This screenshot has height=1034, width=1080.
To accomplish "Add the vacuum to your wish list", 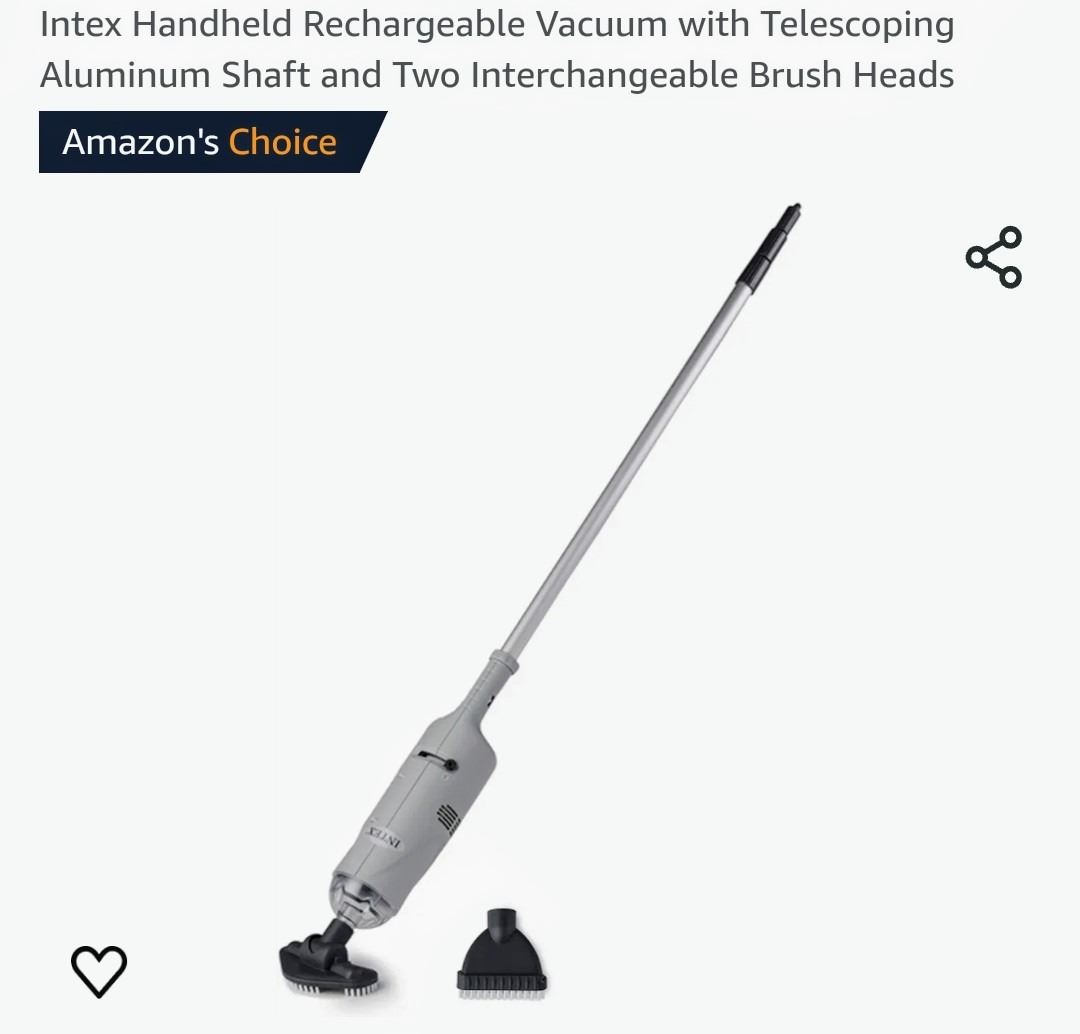I will point(99,970).
